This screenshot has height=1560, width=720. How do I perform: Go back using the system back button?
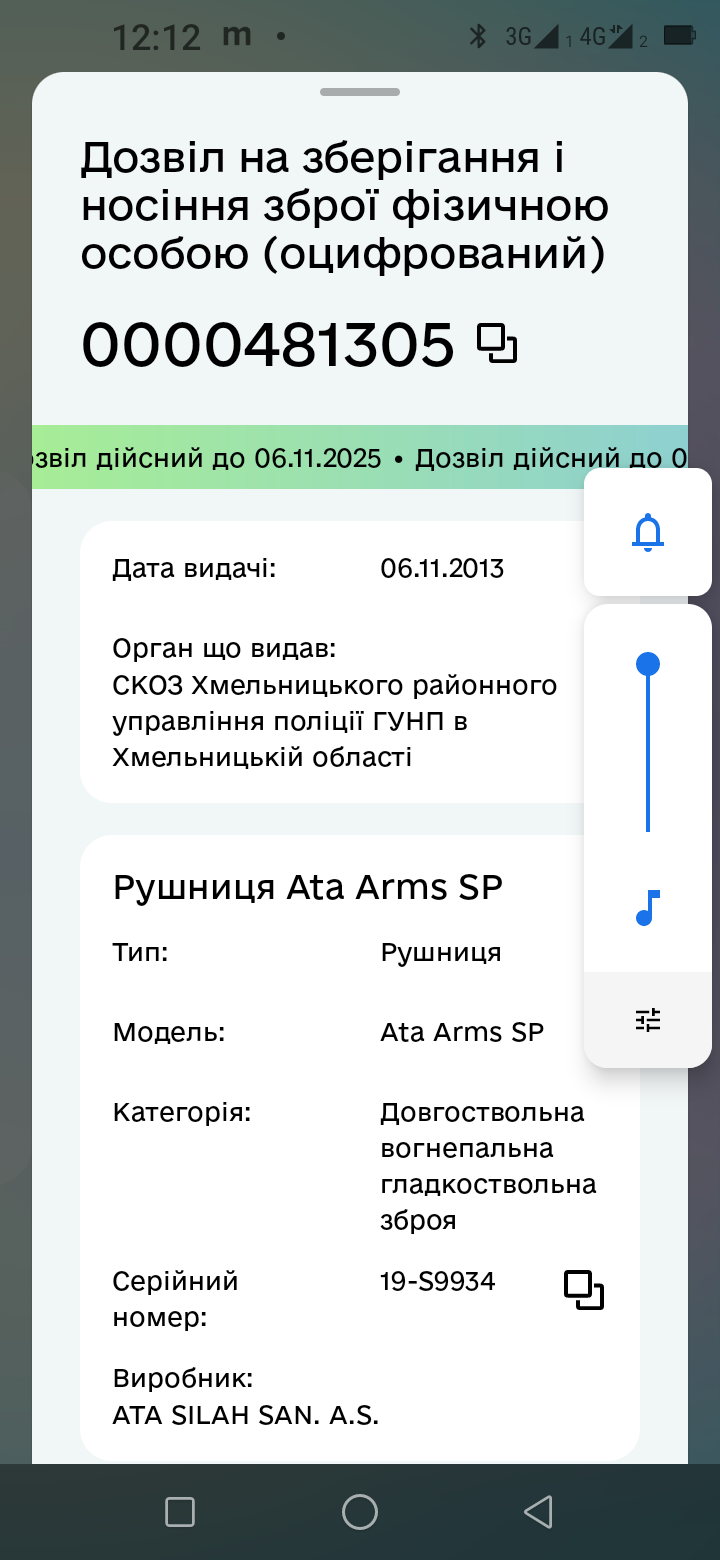(538, 1512)
